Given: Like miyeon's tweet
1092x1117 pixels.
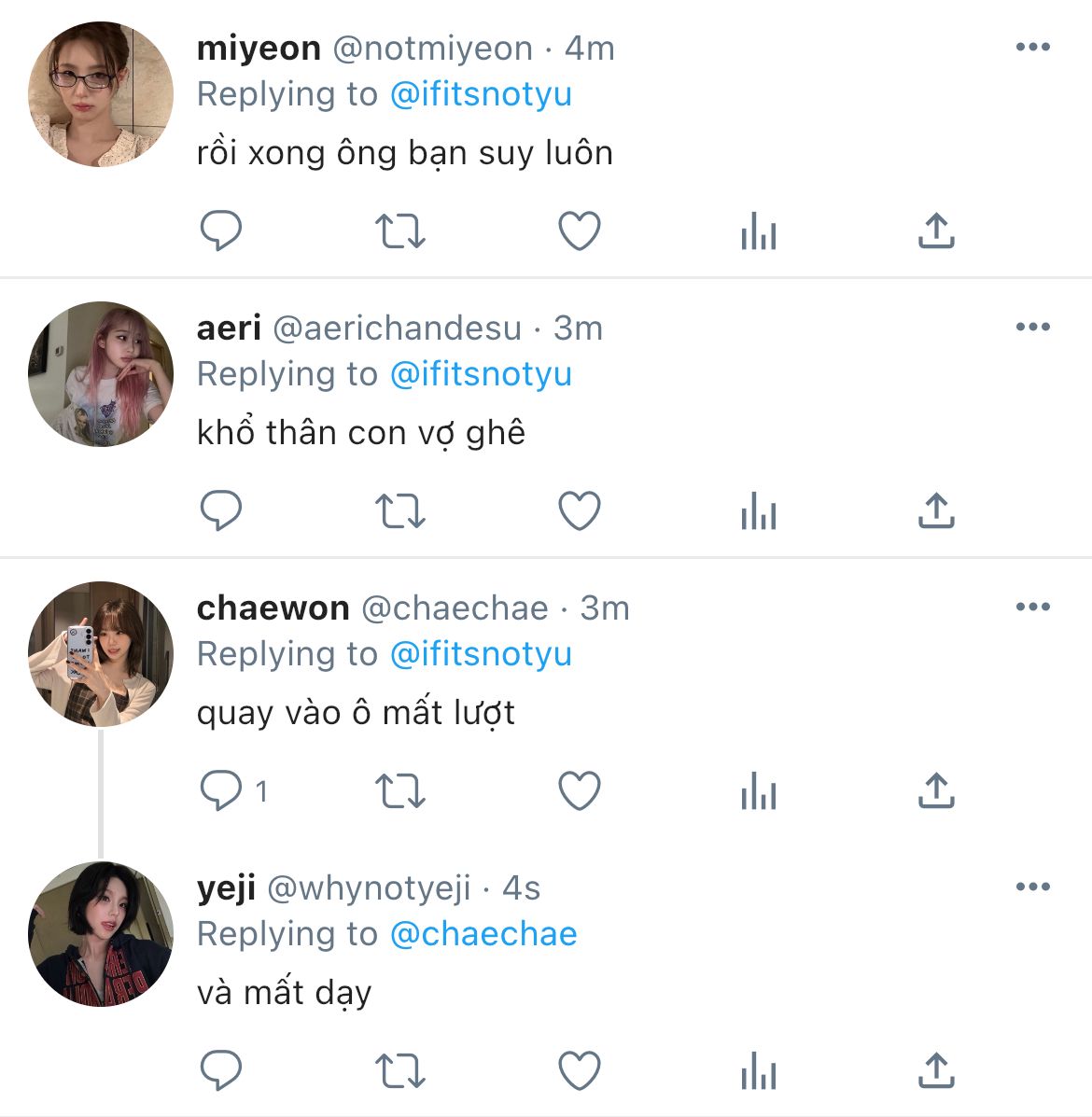Looking at the screenshot, I should click(x=579, y=230).
